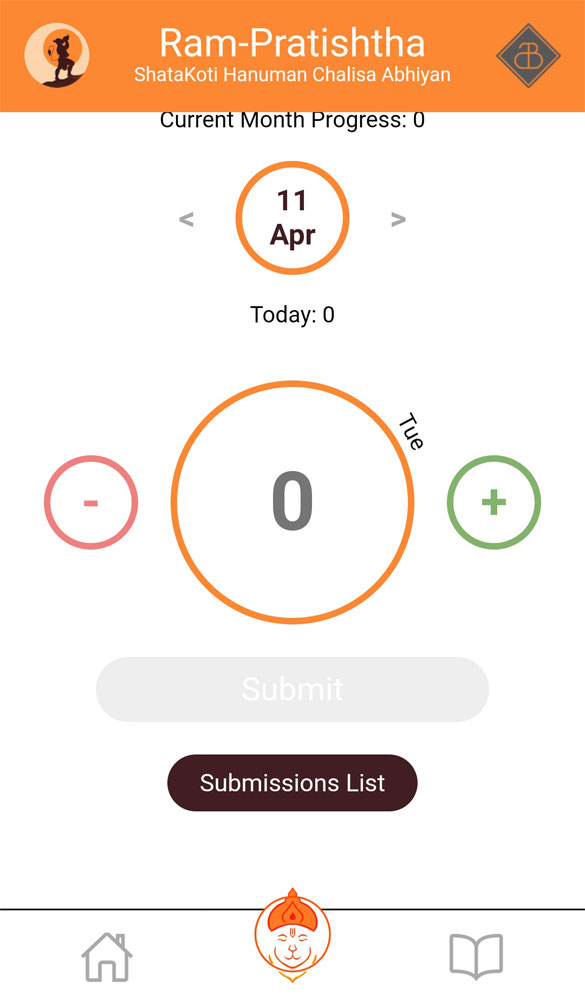Image resolution: width=585 pixels, height=1000 pixels.
Task: Go to the previous date arrow
Action: tap(186, 220)
